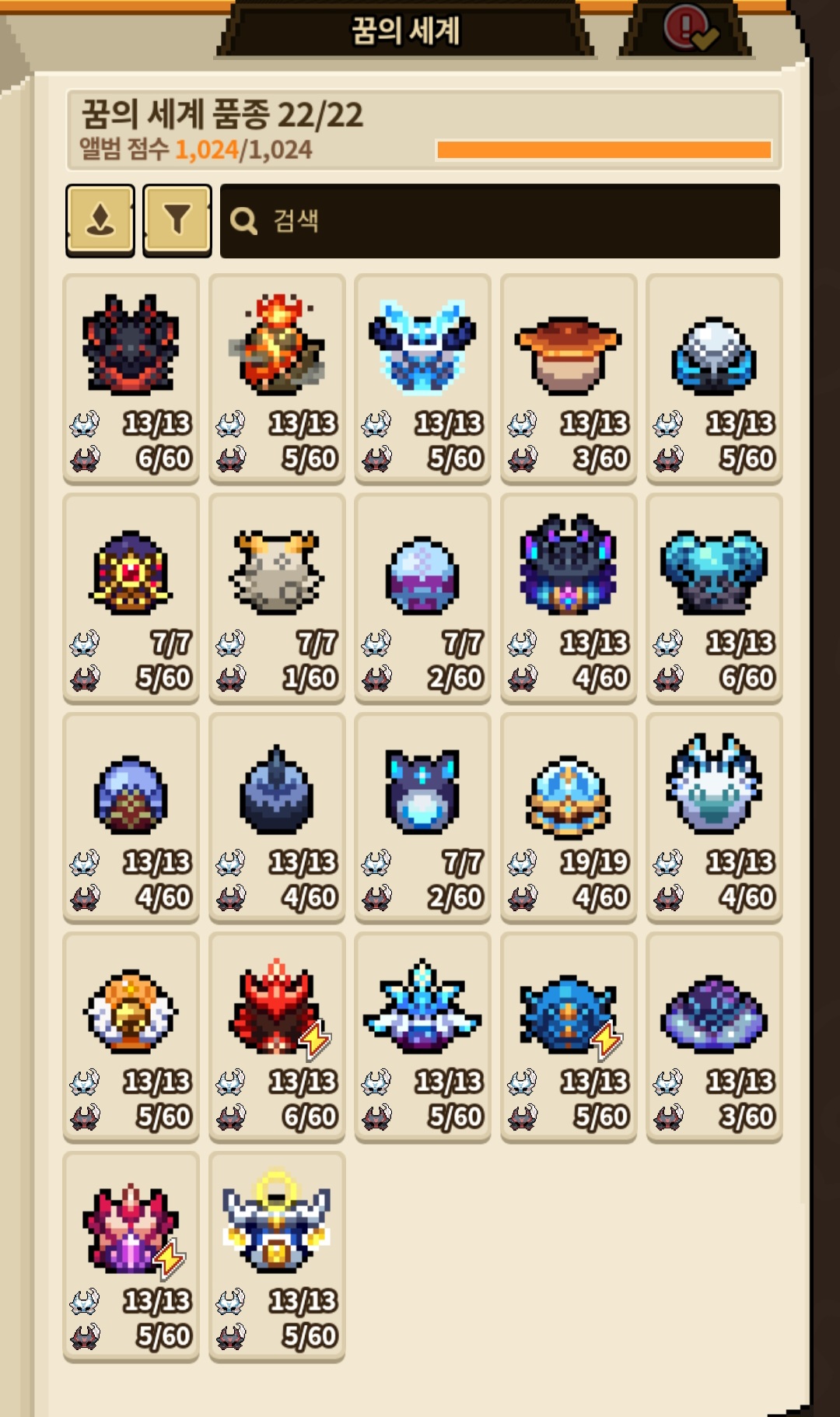The width and height of the screenshot is (840, 1417).
Task: Select the purple galaxy dome egg 3/60
Action: tap(714, 1036)
